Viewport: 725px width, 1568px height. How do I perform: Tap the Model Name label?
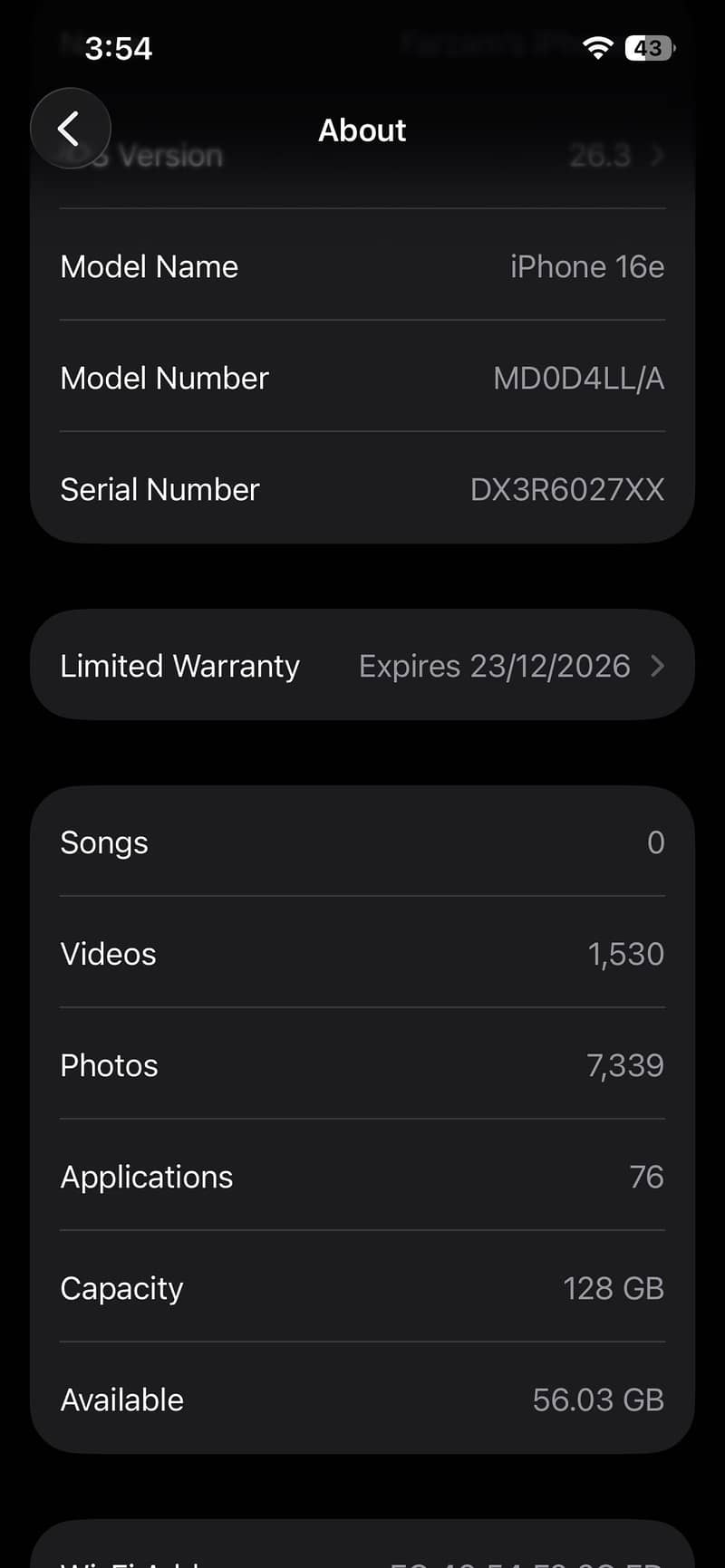(149, 266)
